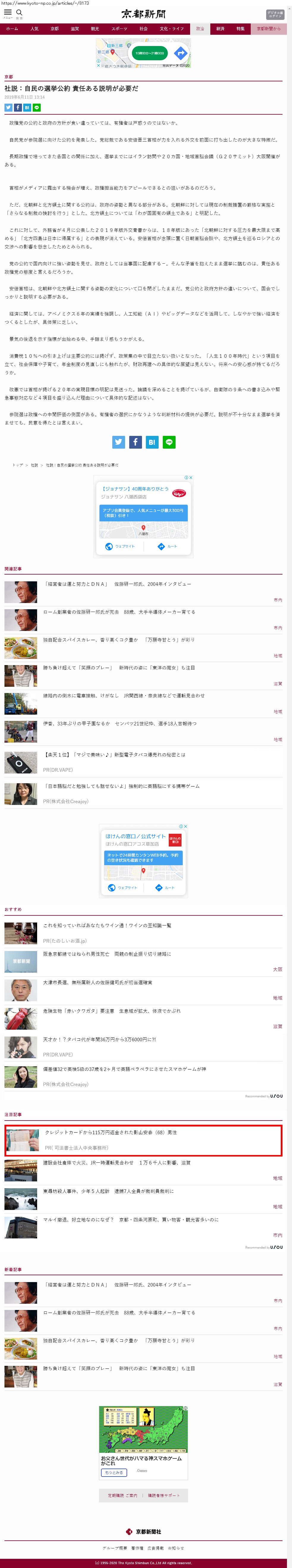This screenshot has height=1568, width=292.
Task: Open the クレジットカードから115万円返金 PR item
Action: (110, 1133)
